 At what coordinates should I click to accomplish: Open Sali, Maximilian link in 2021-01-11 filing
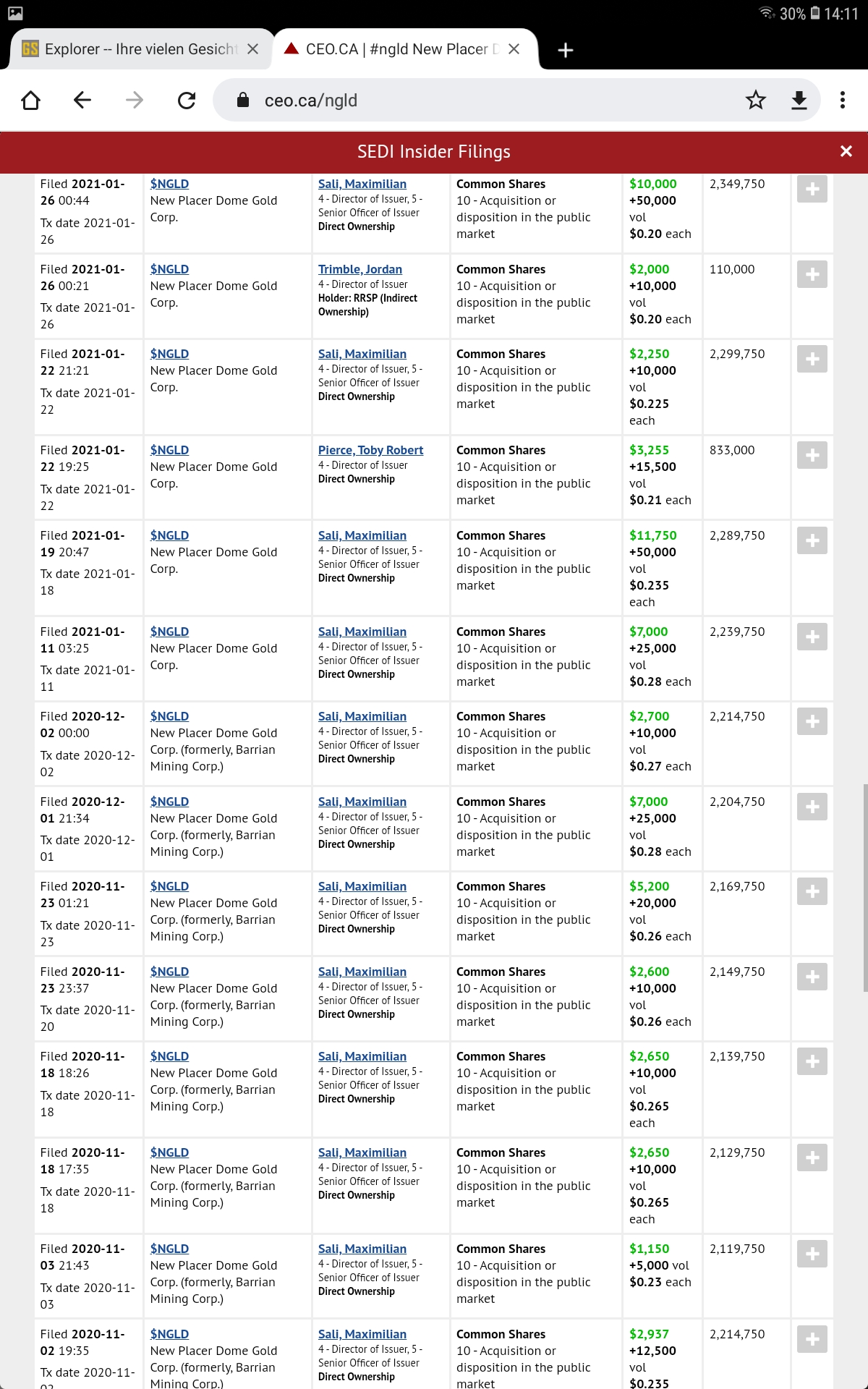coord(362,632)
